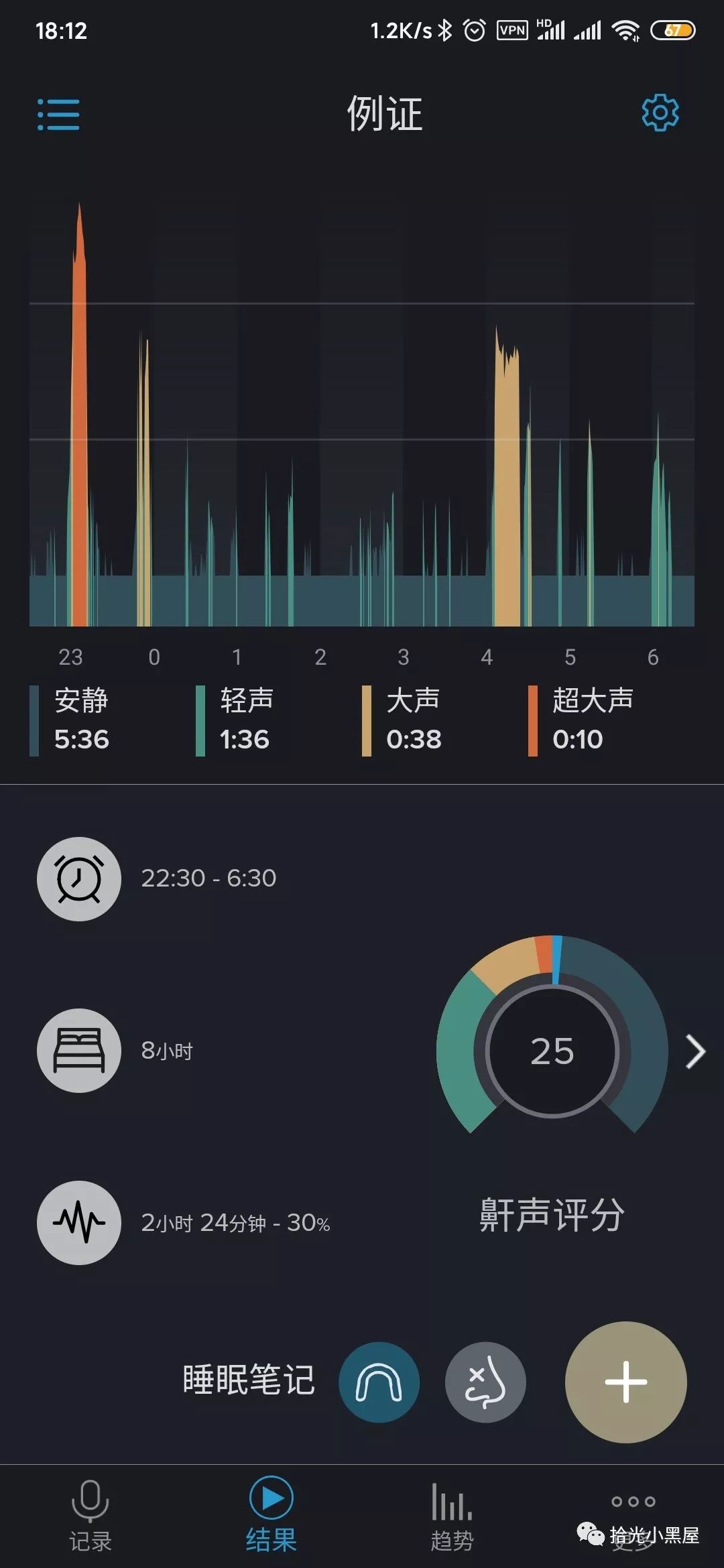Add a new sleep note
The height and width of the screenshot is (1568, 724).
click(625, 1382)
